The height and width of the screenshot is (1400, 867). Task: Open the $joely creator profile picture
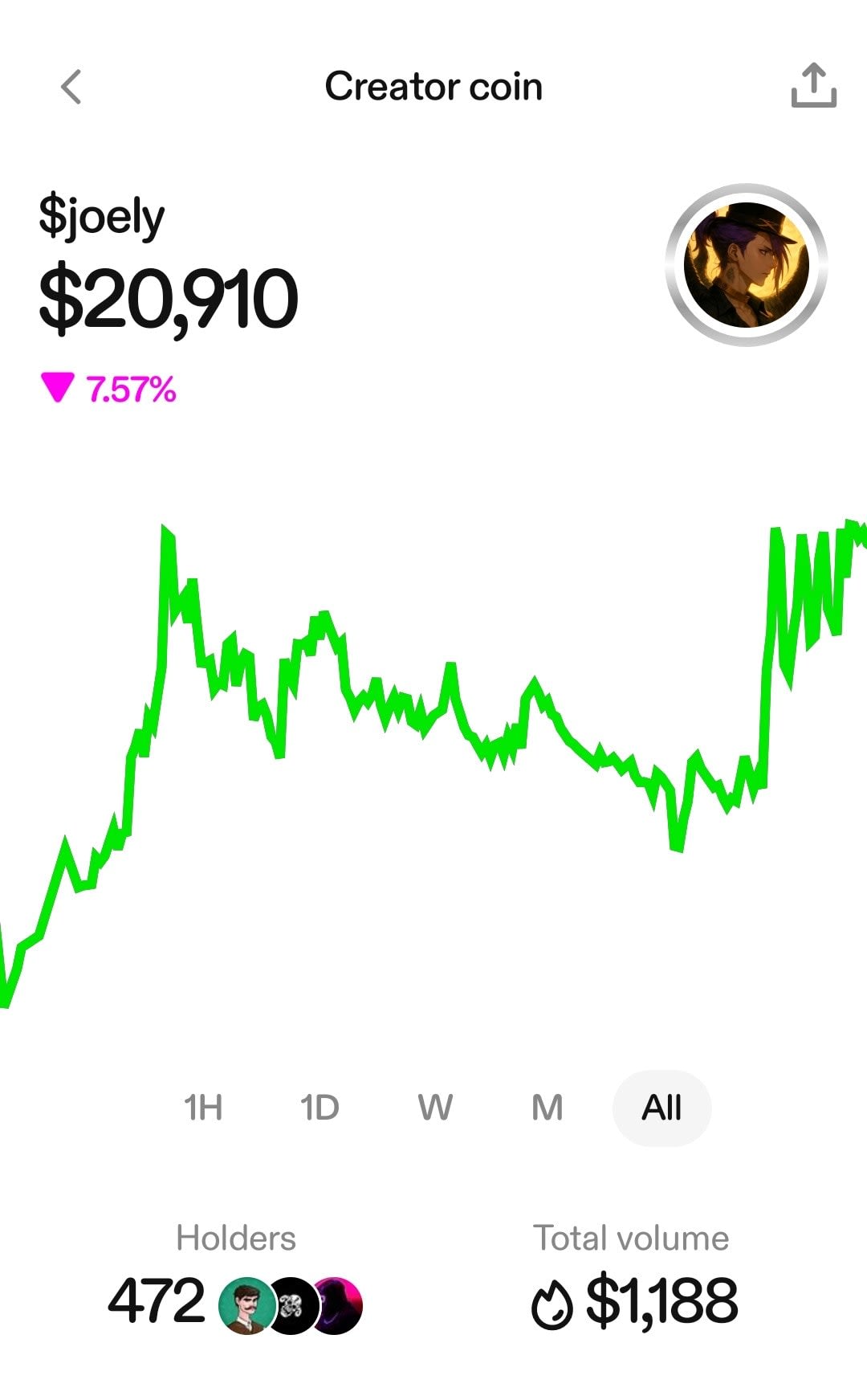[746, 265]
